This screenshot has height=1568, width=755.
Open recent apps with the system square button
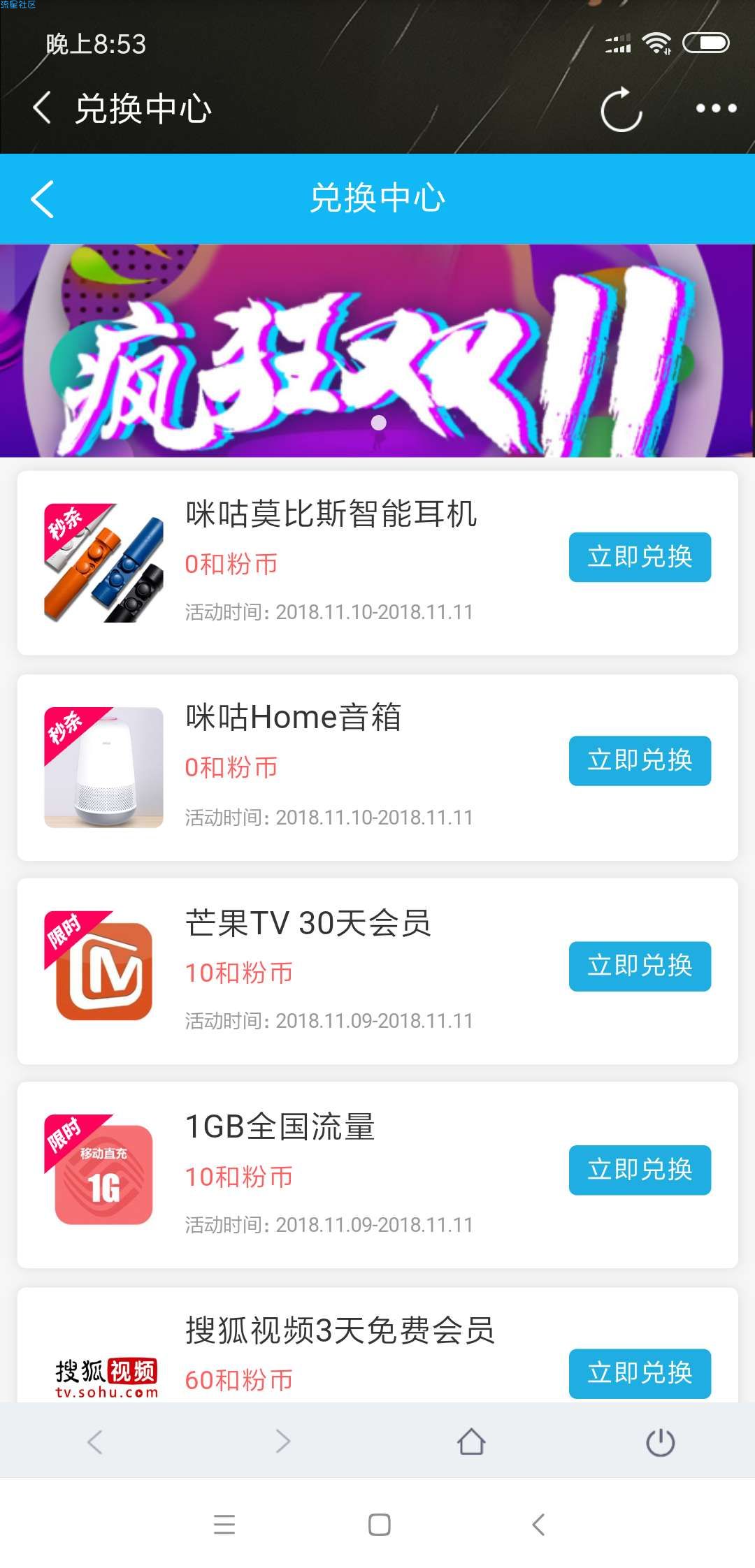(379, 1524)
